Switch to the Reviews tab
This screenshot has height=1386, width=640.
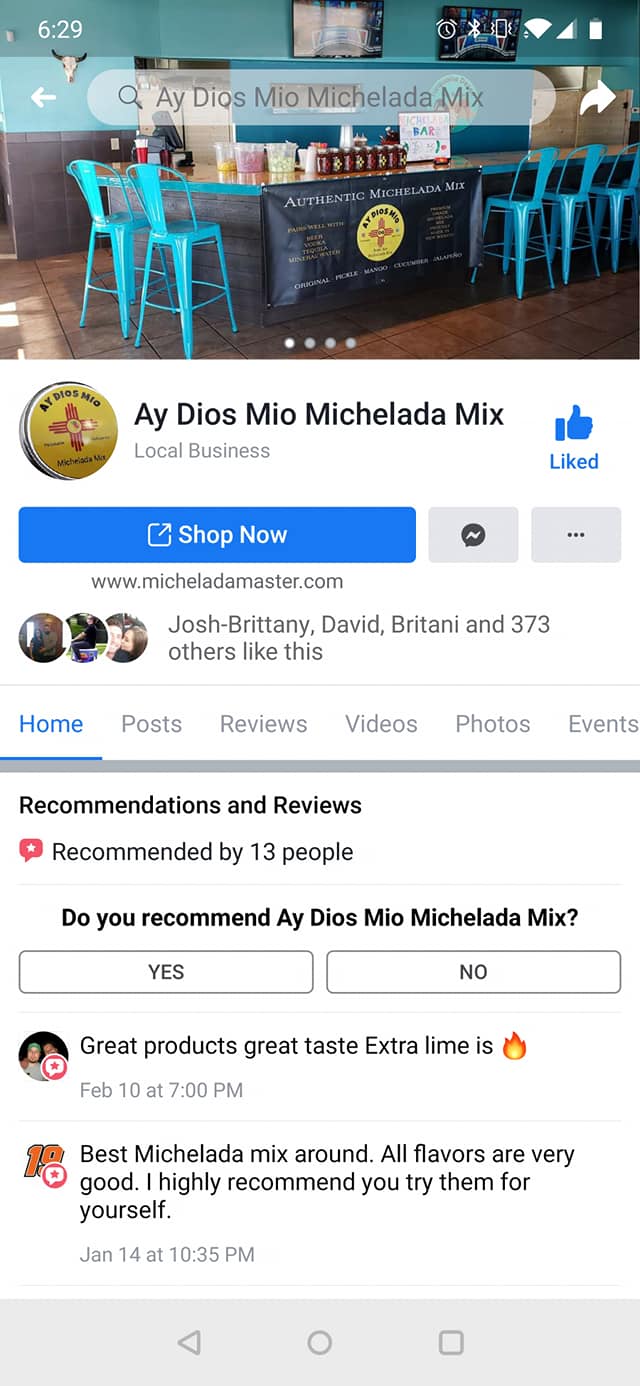point(263,724)
